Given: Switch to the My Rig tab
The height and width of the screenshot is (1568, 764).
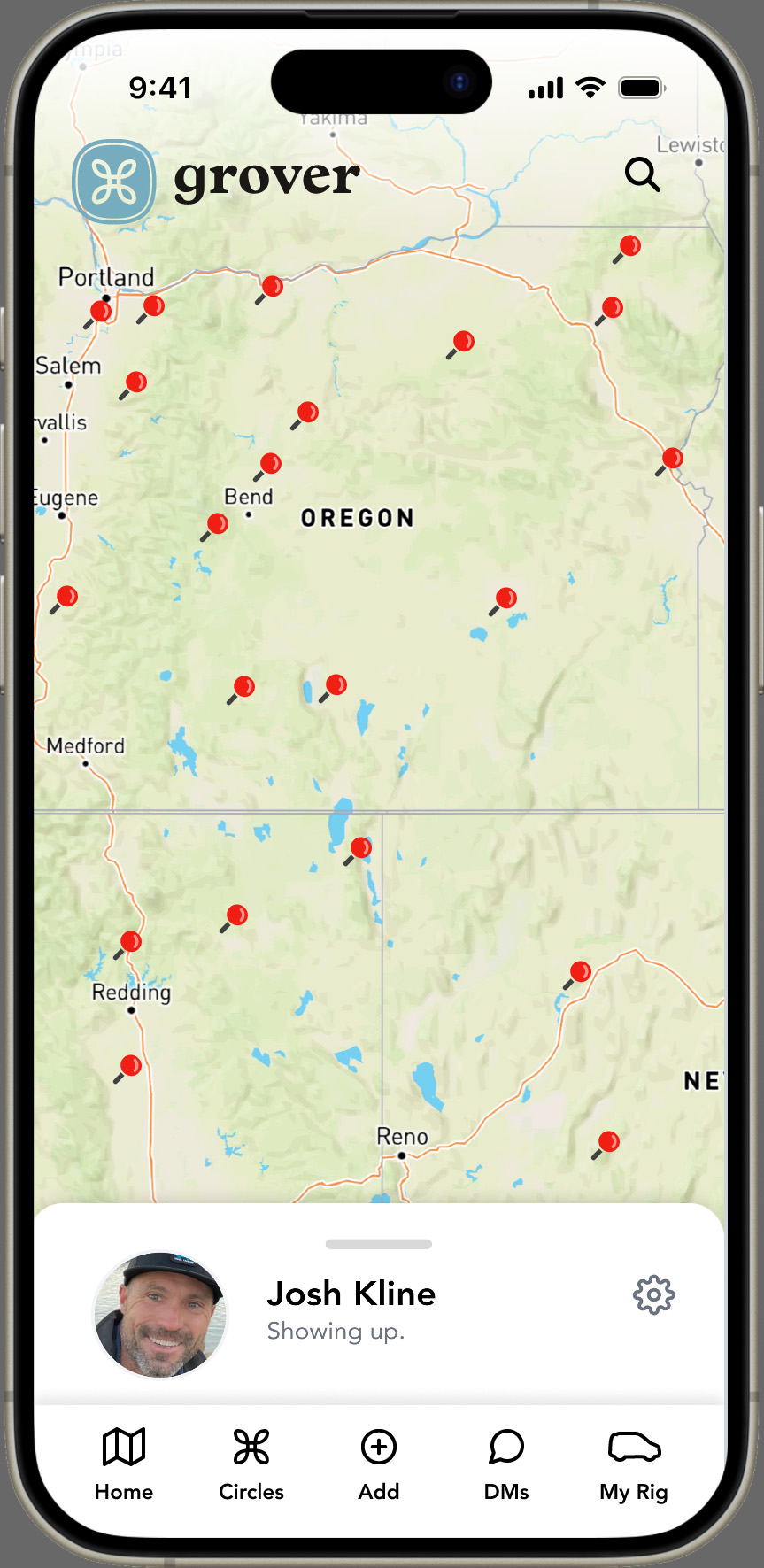Looking at the screenshot, I should coord(634,1464).
